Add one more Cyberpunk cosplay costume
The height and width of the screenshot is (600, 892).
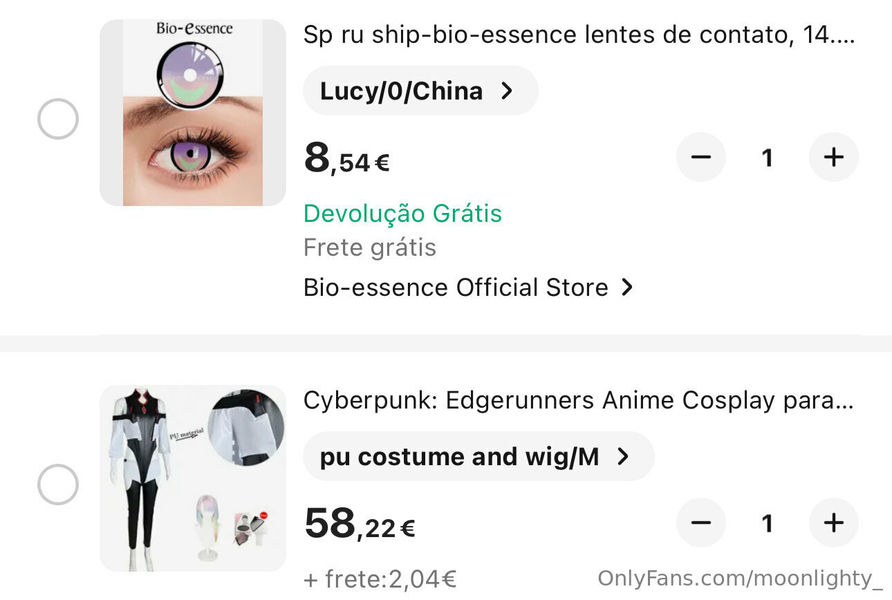click(x=833, y=523)
